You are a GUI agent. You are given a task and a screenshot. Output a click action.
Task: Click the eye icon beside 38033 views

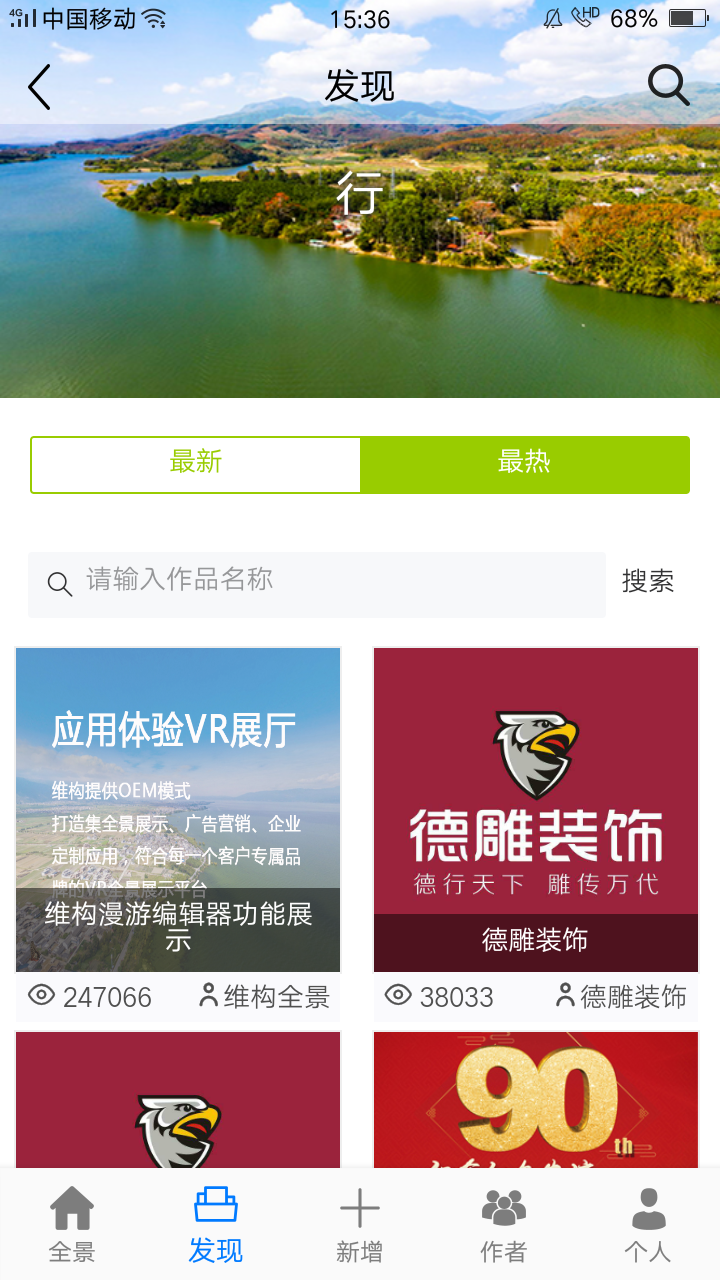(x=398, y=996)
